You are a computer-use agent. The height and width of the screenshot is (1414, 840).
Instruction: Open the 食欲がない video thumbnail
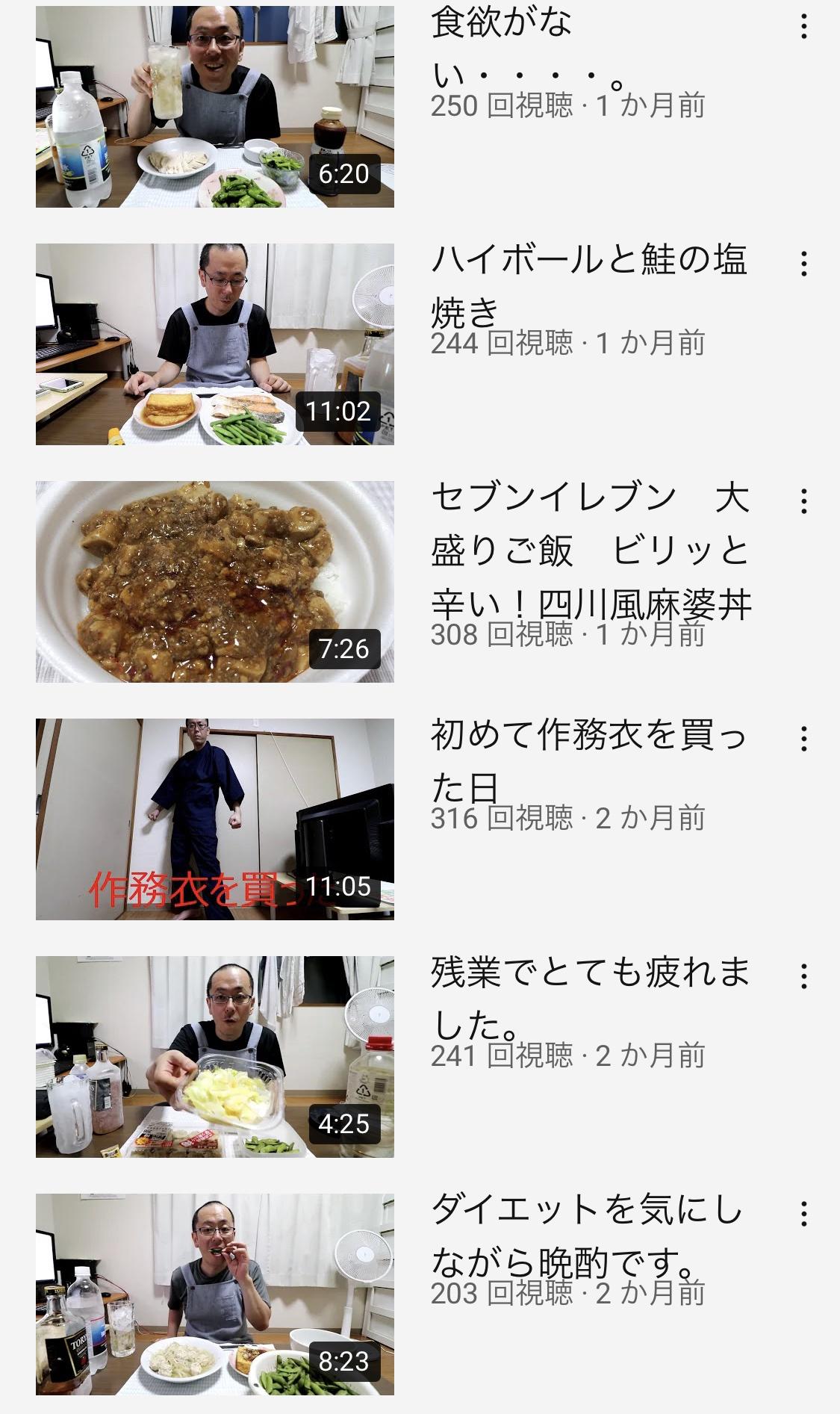[215, 107]
